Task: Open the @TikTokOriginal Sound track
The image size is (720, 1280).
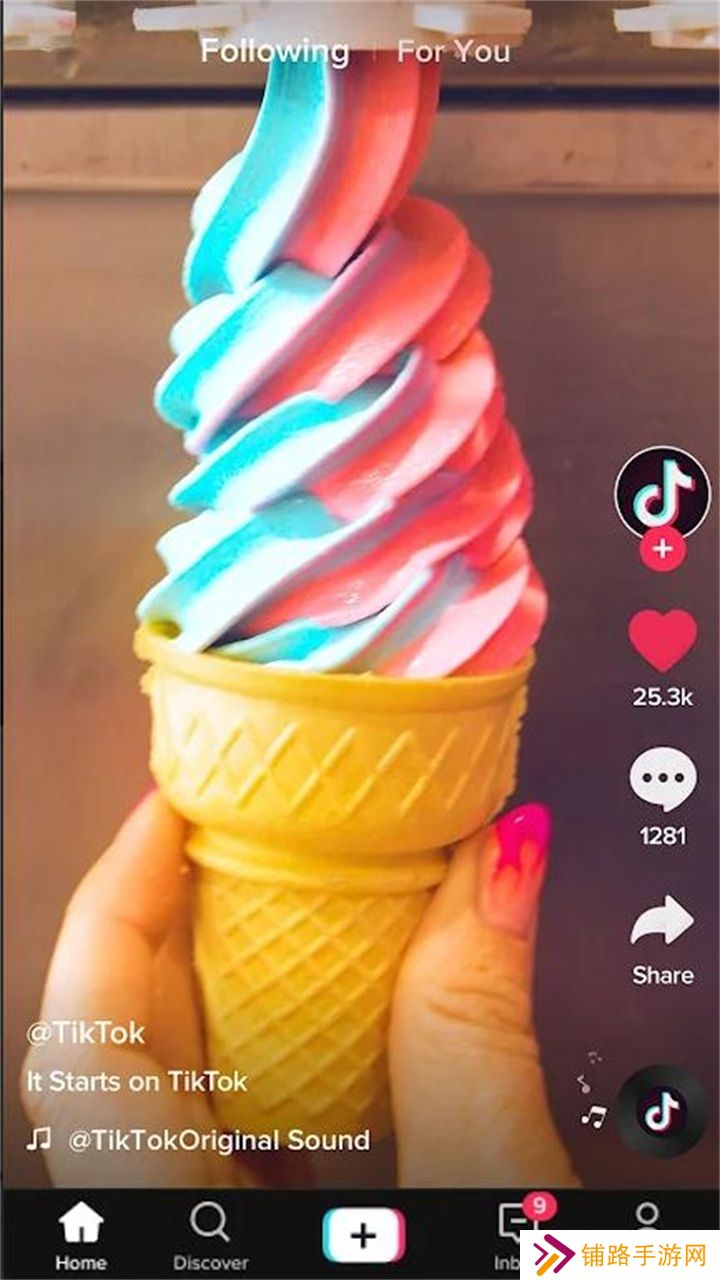Action: point(218,1140)
